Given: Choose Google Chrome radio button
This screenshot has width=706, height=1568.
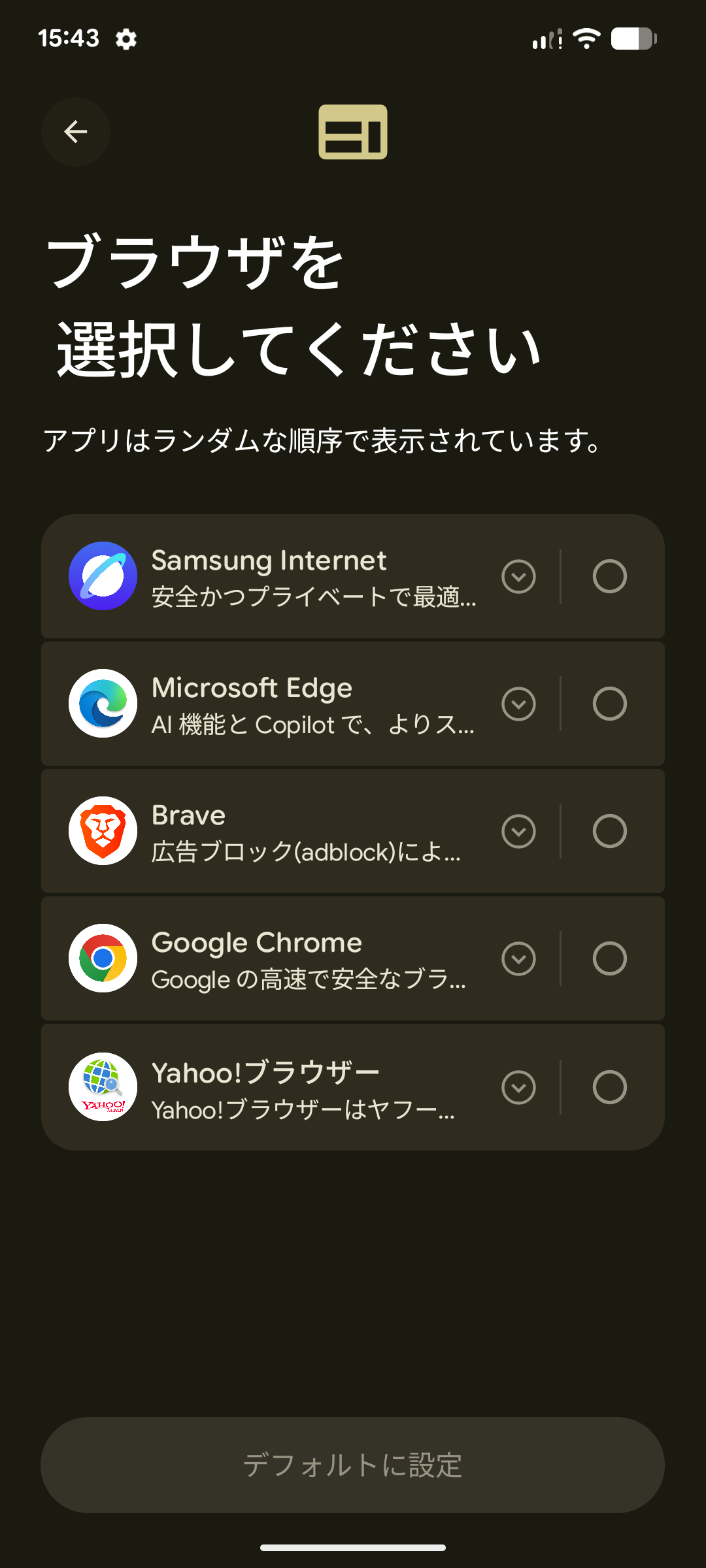Looking at the screenshot, I should pos(609,958).
